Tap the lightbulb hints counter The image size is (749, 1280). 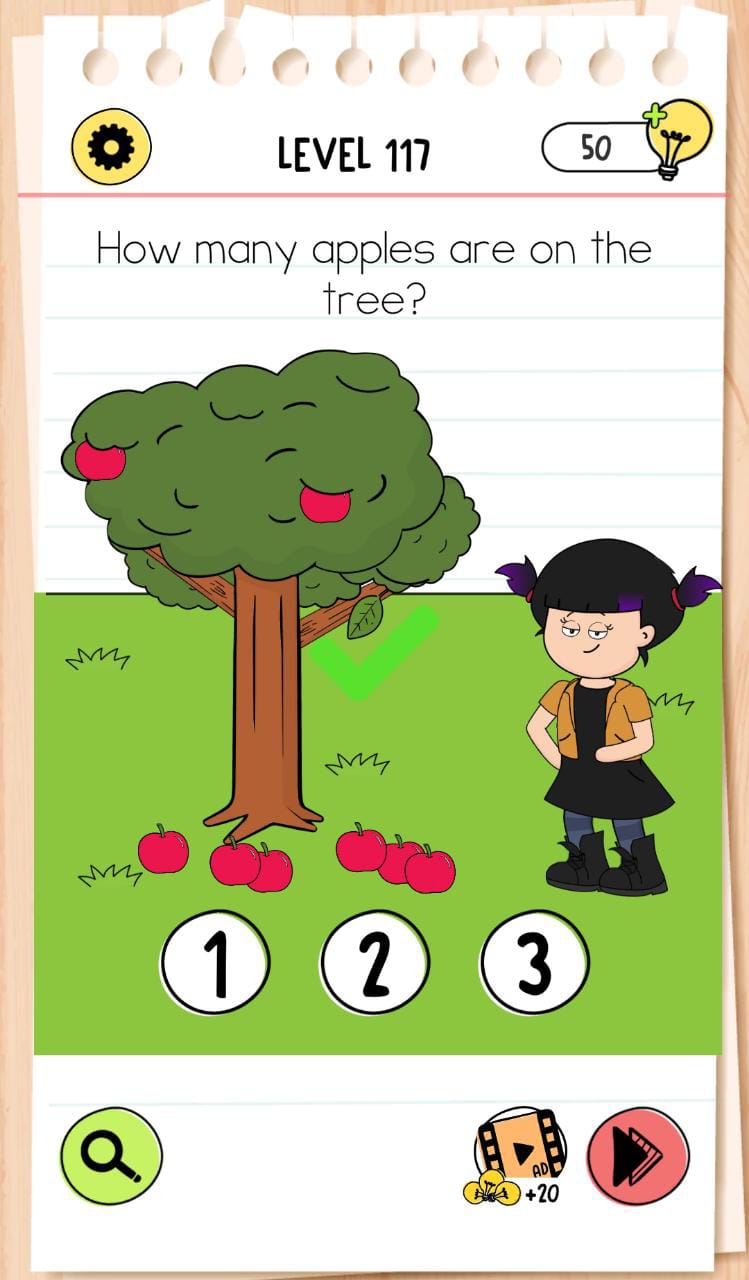coord(625,146)
